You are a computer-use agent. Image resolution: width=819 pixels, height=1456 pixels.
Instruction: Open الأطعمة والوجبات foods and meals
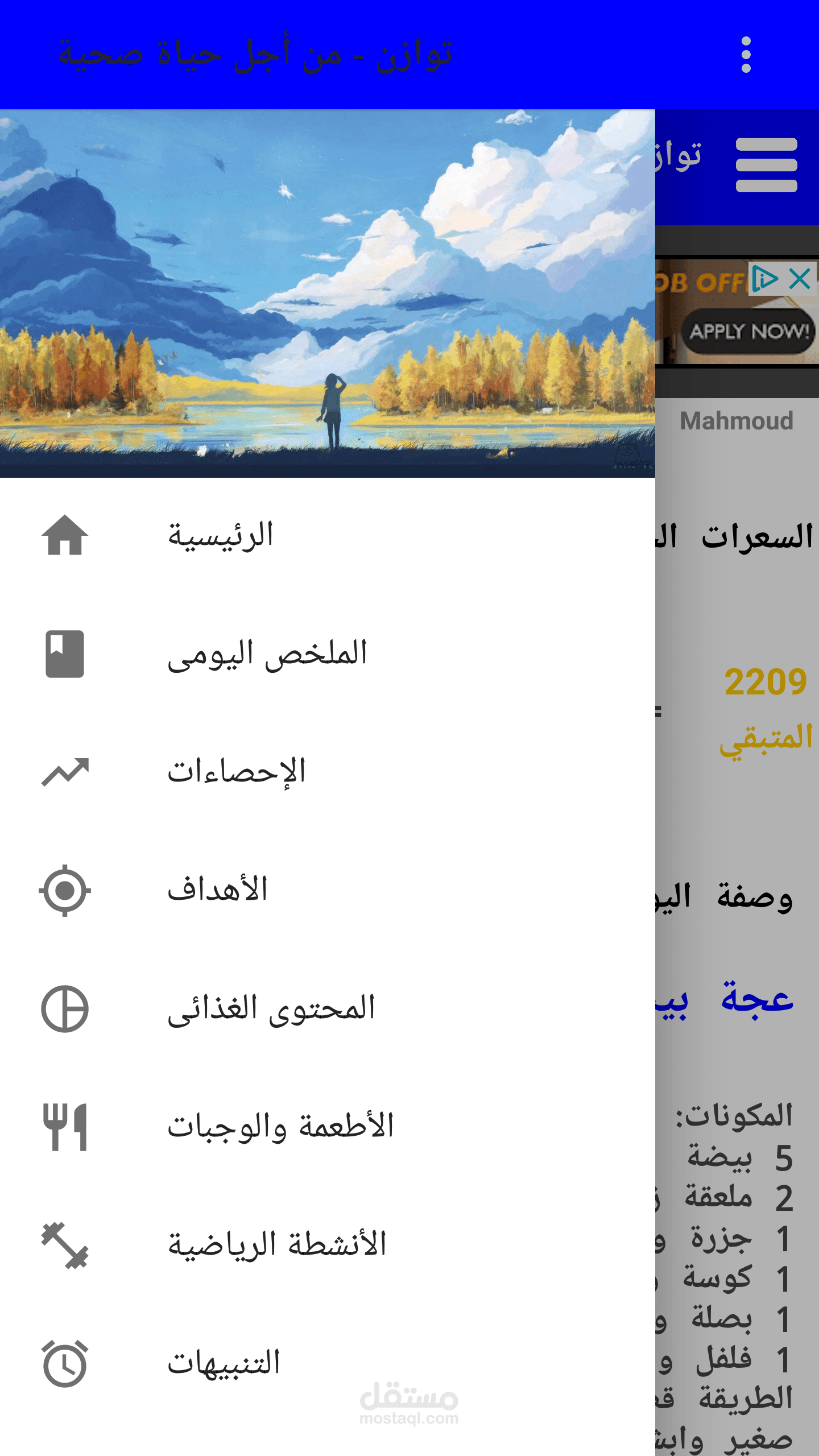coord(328,1127)
